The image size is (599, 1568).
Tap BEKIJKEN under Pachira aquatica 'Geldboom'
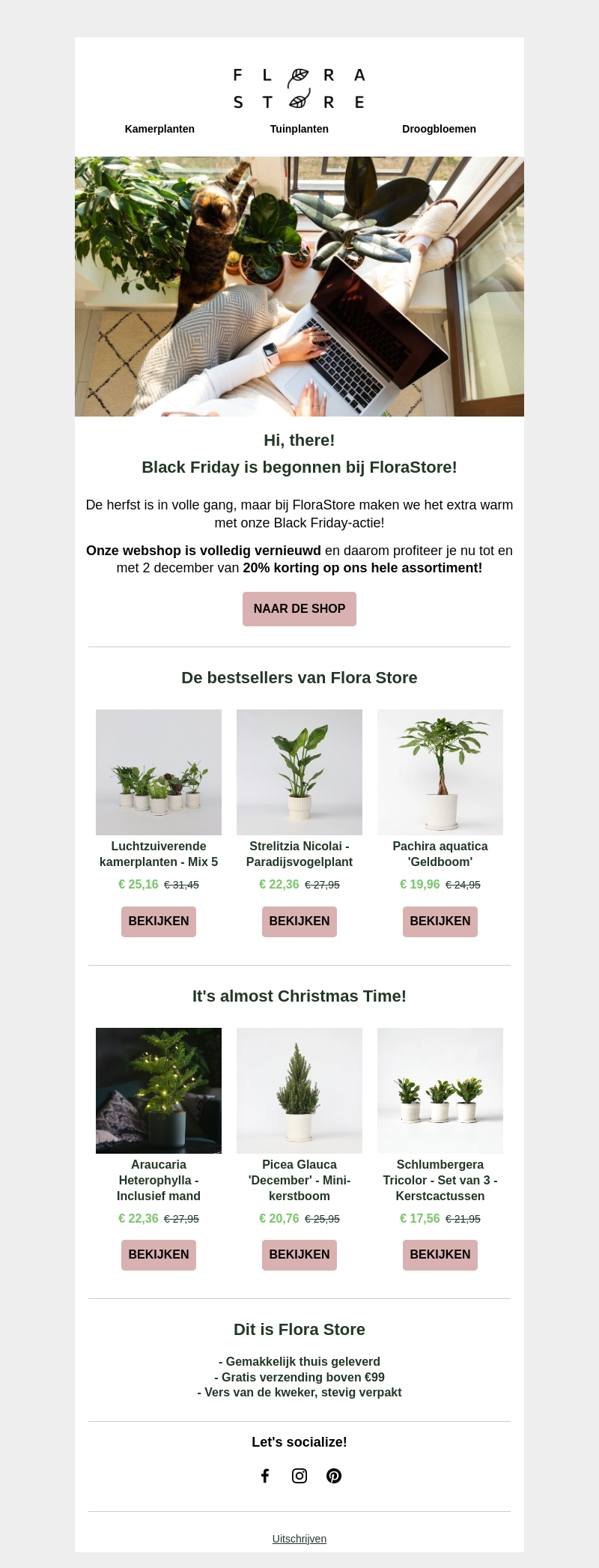[x=440, y=921]
